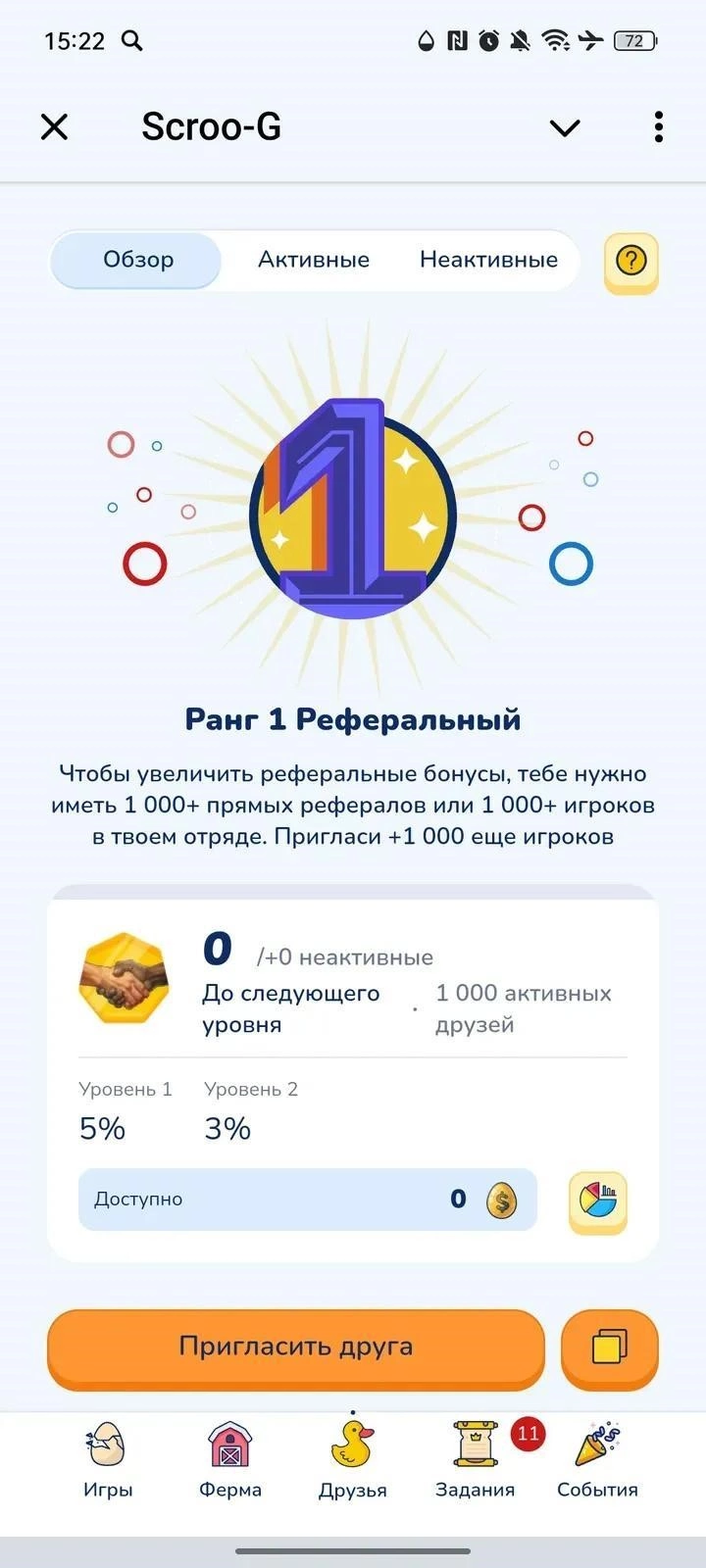Open the pie chart statistics button
The width and height of the screenshot is (706, 1568).
(597, 1201)
